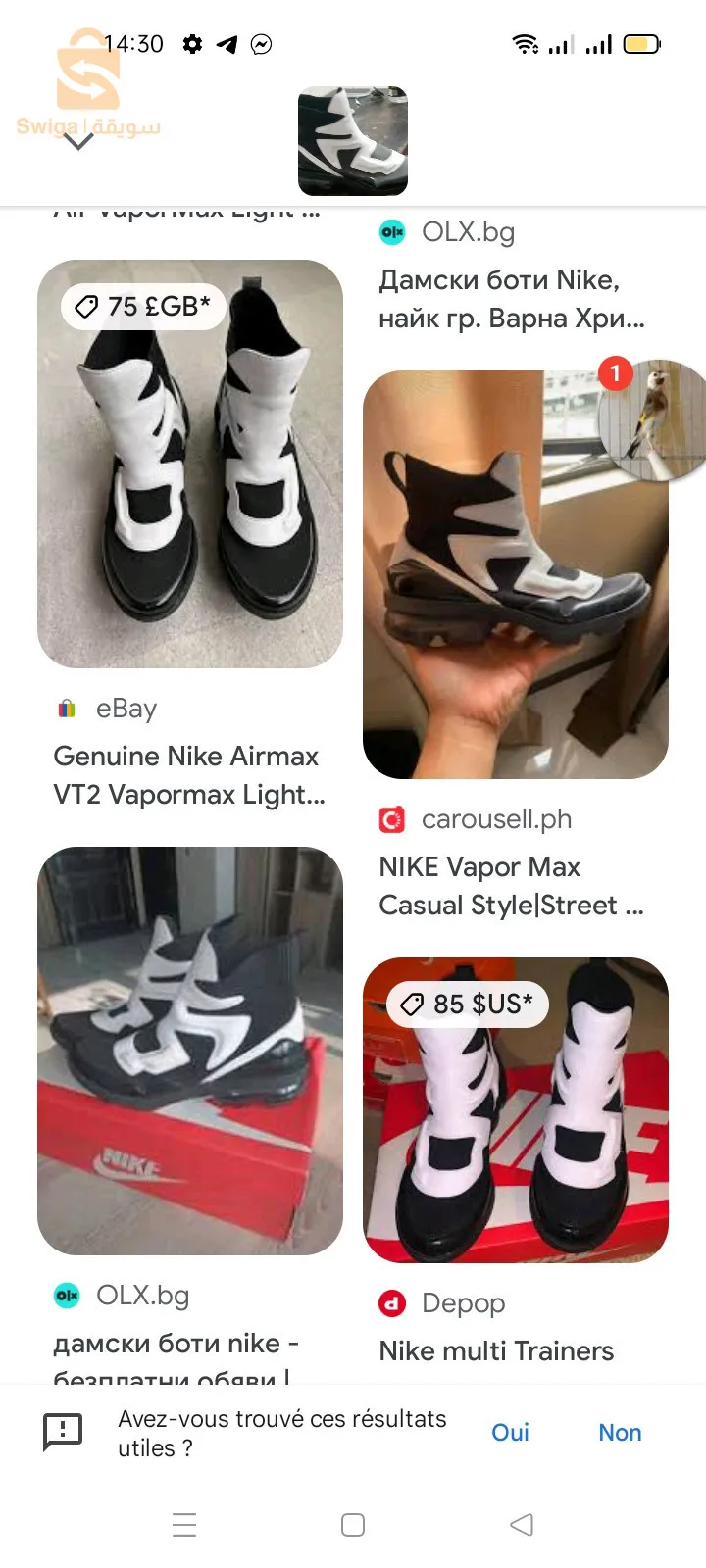Open the searched shoe image at top
This screenshot has height=1568, width=706.
(x=353, y=141)
